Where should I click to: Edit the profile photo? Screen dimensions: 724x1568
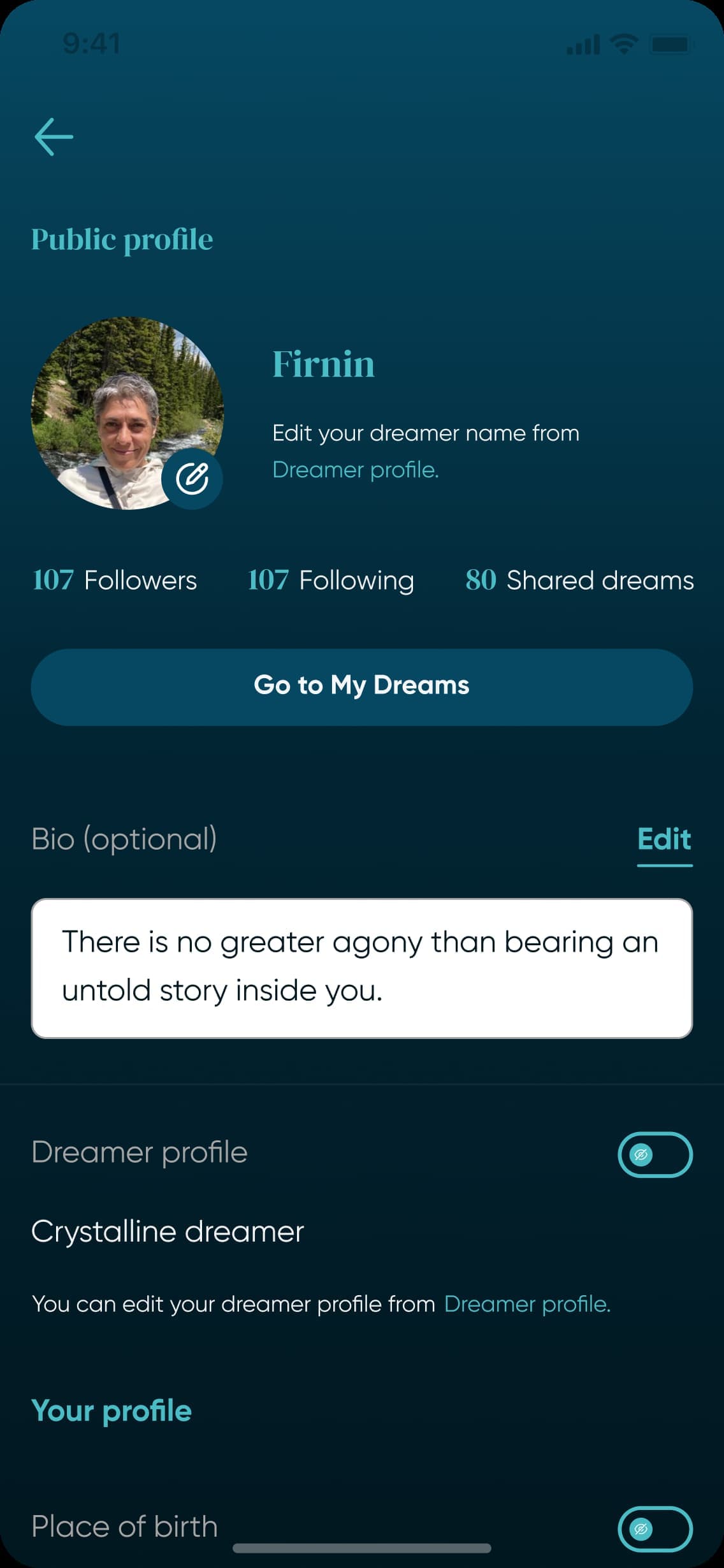pyautogui.click(x=192, y=479)
